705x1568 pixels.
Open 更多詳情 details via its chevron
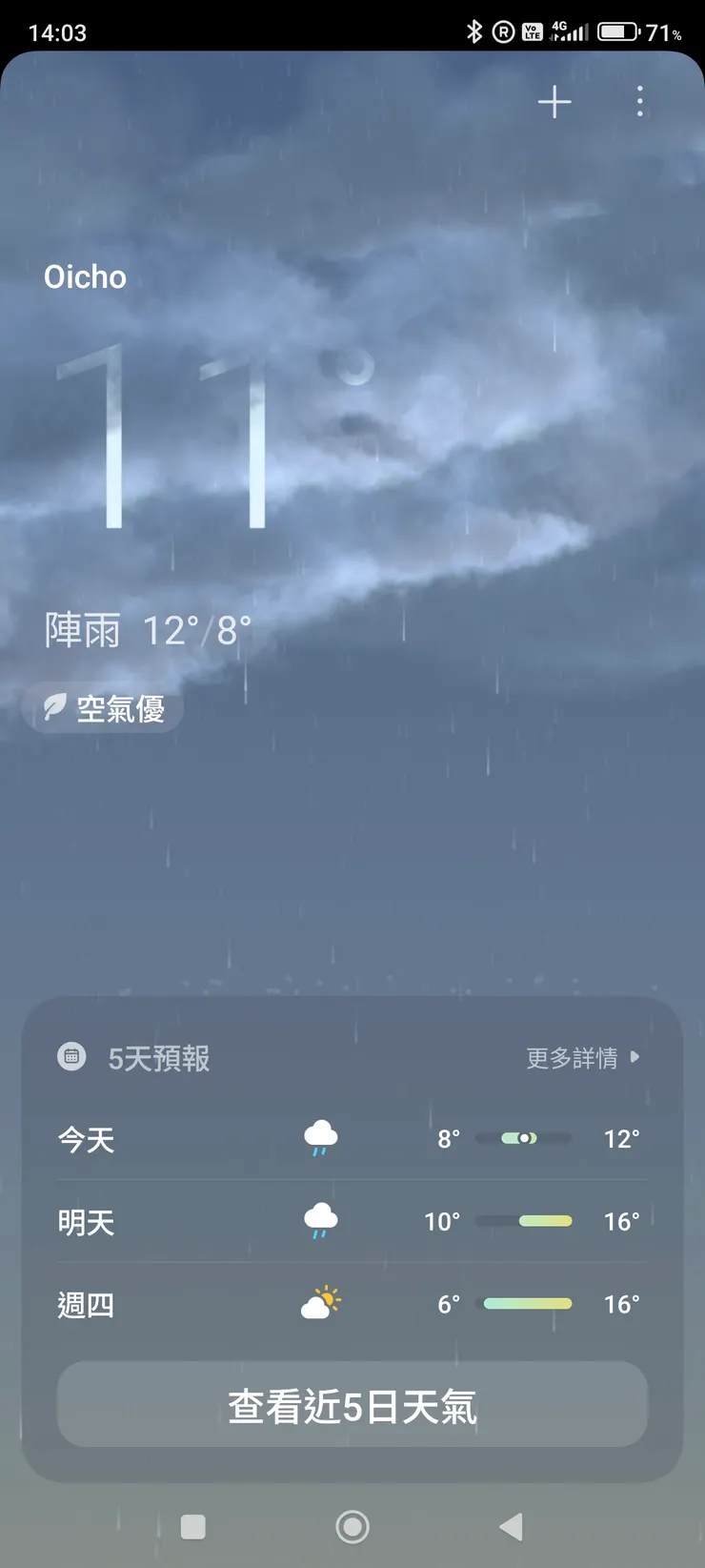pos(633,1057)
